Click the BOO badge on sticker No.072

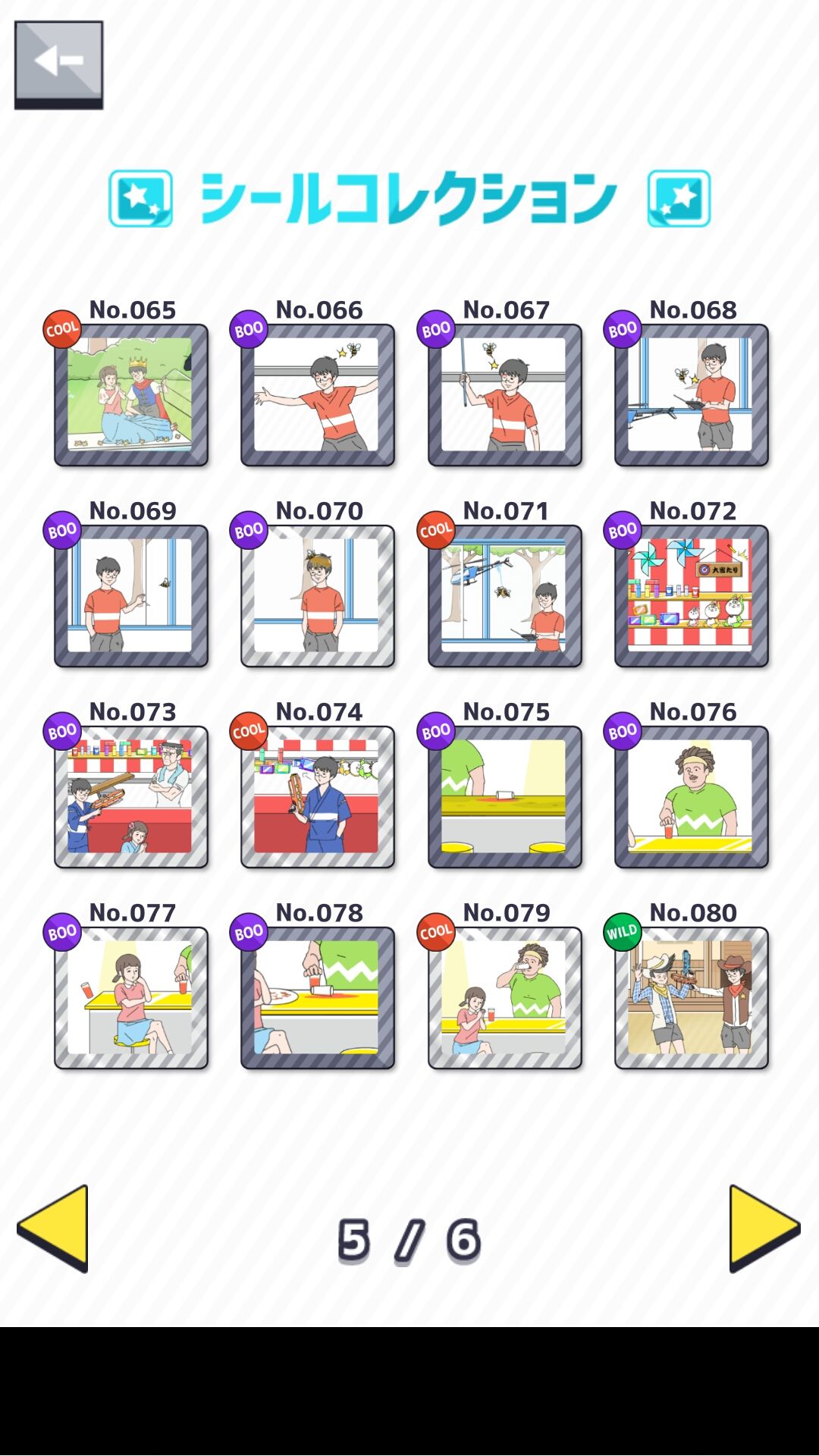622,529
